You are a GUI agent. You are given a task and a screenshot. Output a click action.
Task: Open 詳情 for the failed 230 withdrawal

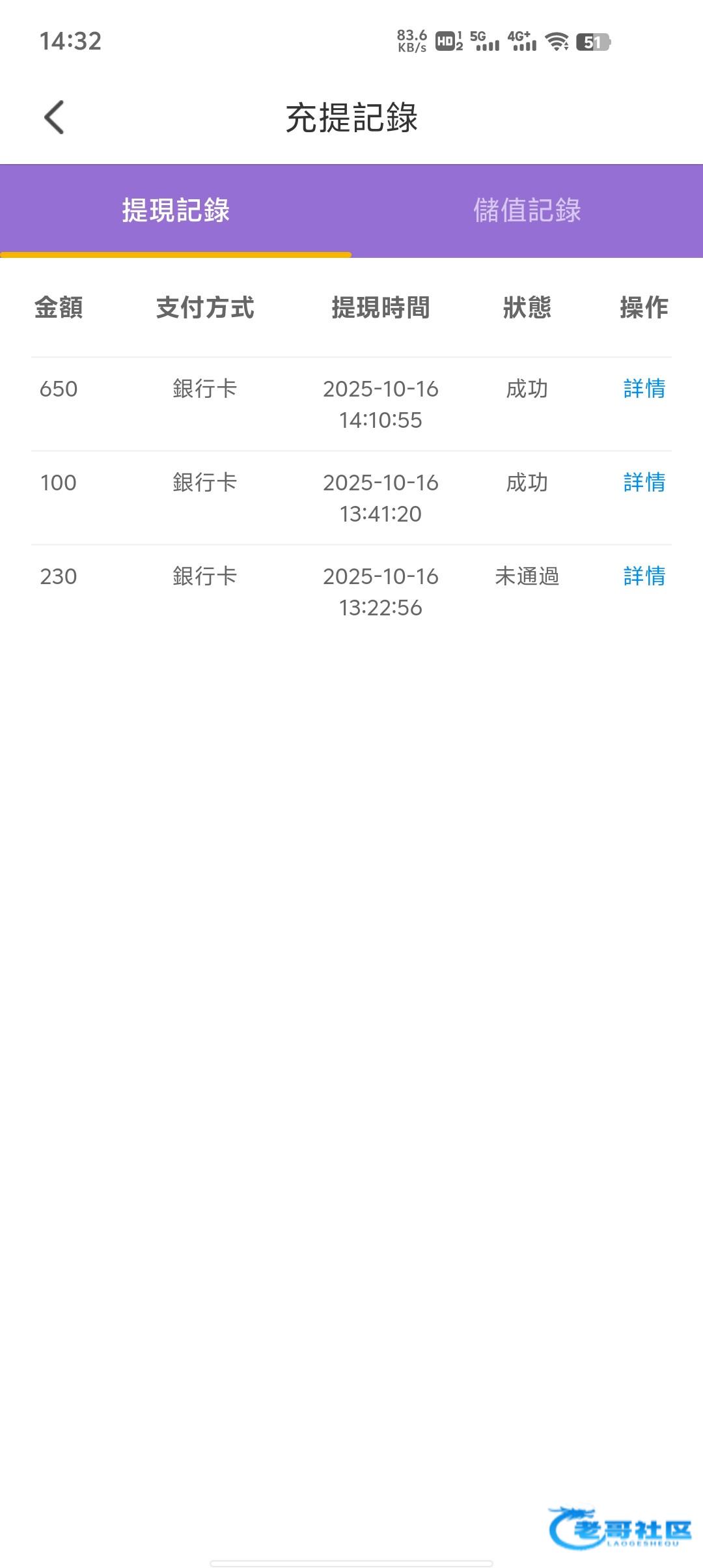coord(644,576)
